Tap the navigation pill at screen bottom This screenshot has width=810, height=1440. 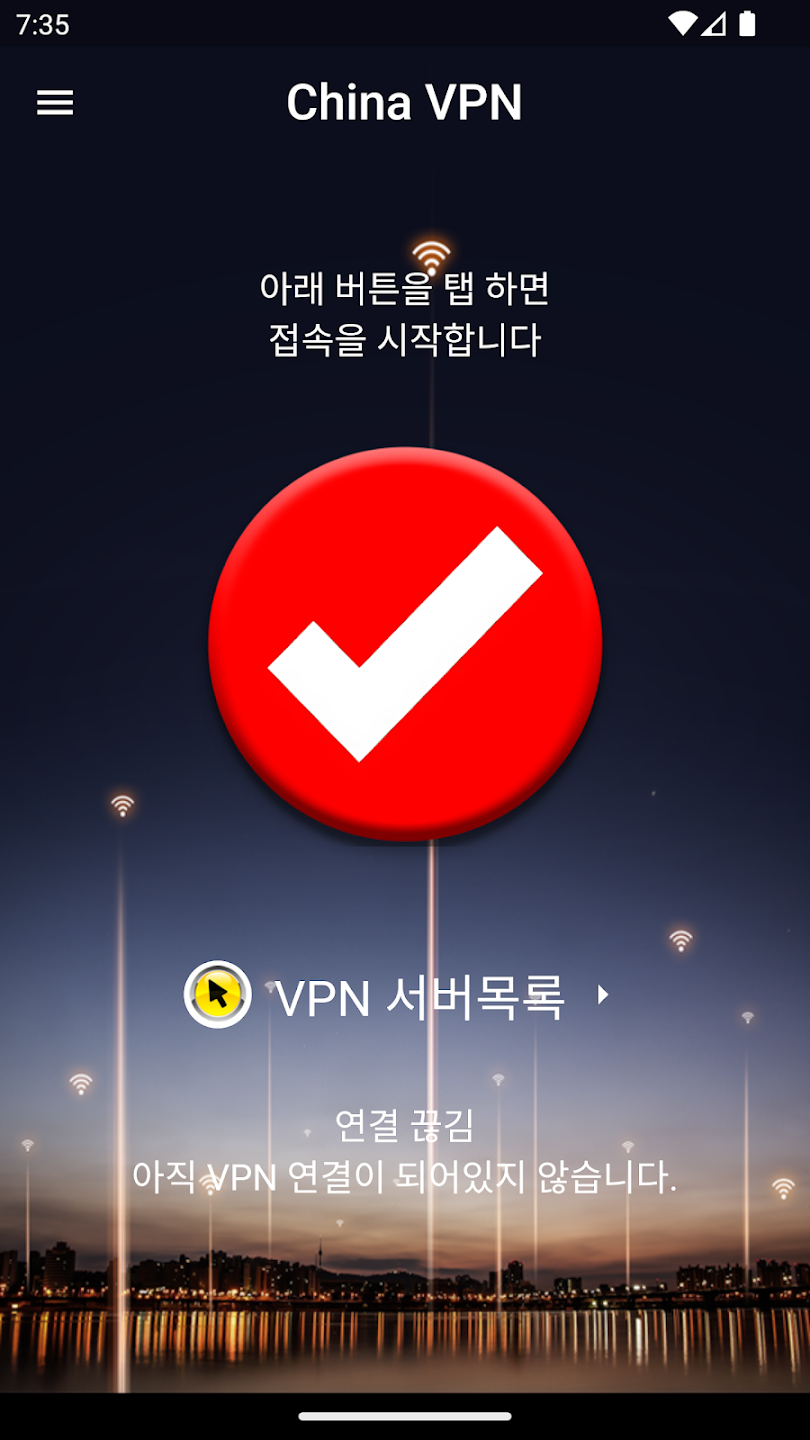(x=405, y=1414)
